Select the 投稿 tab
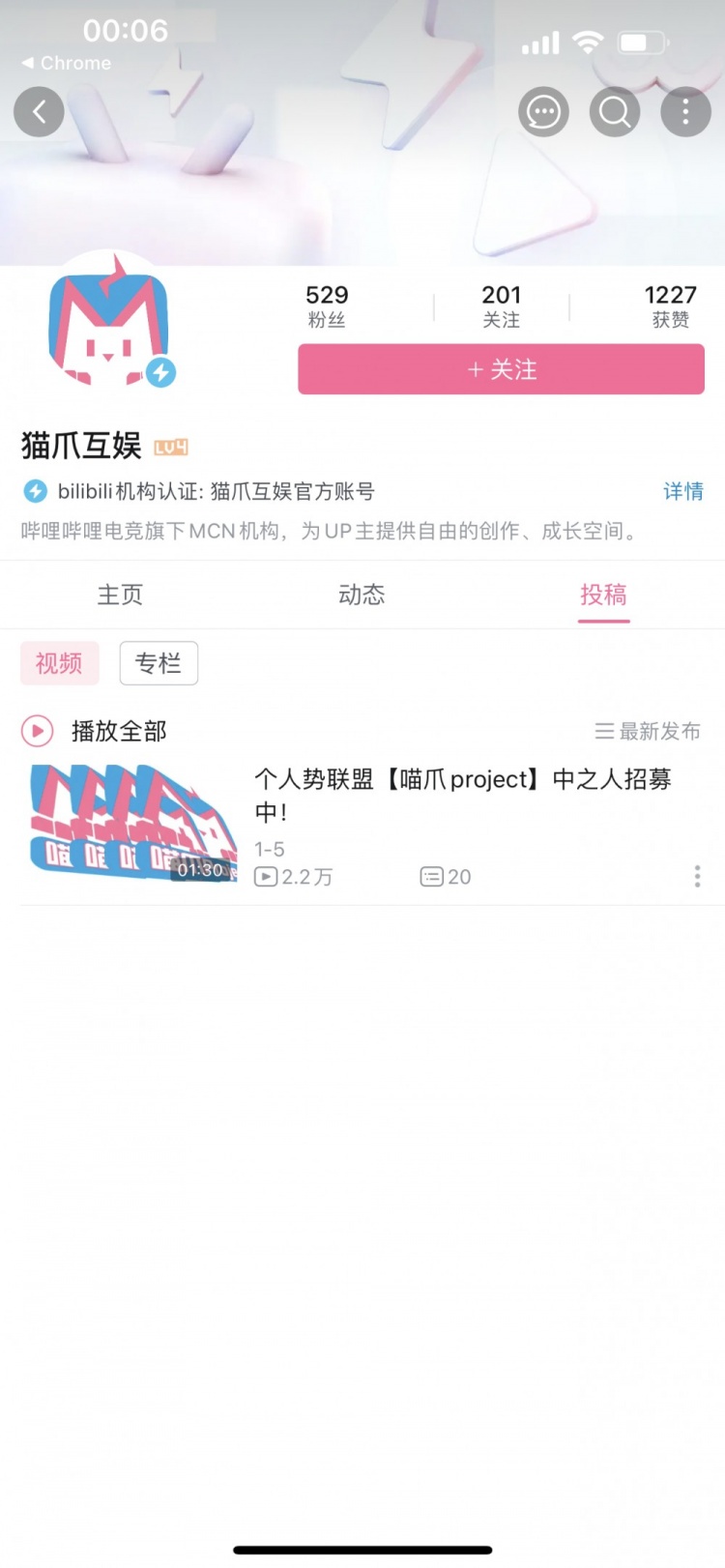The height and width of the screenshot is (1568, 725). pos(603,595)
